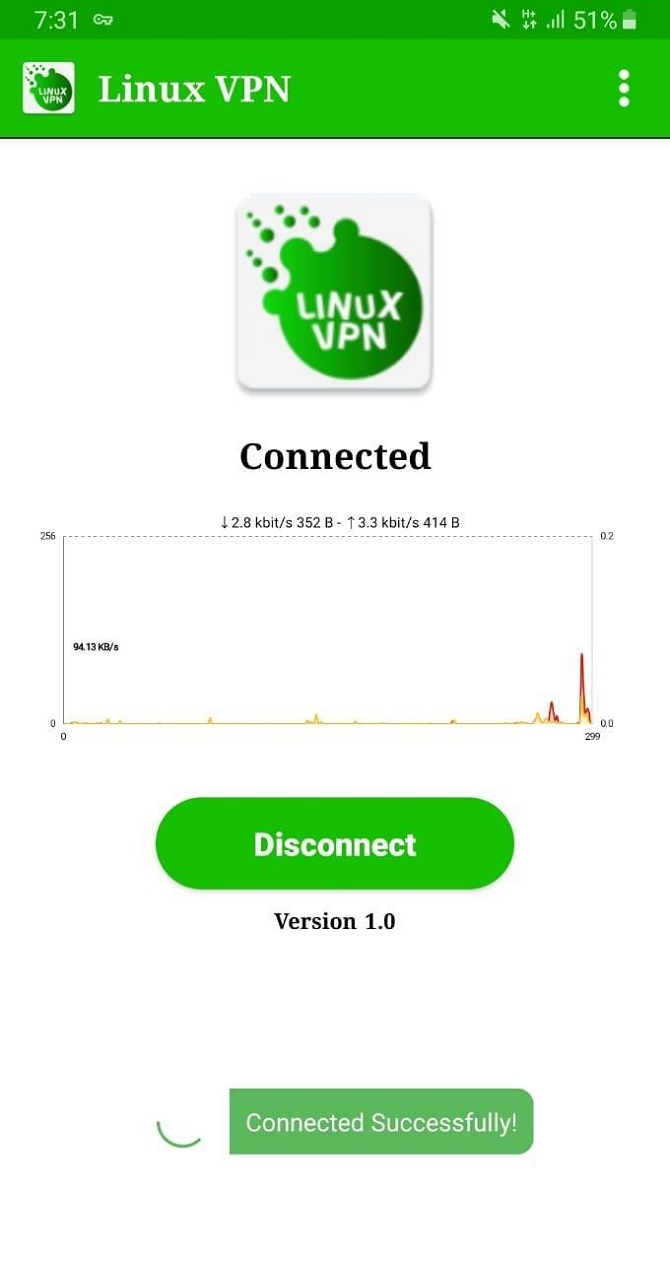Viewport: 670px width, 1261px height.
Task: Open the three-dot overflow menu
Action: pyautogui.click(x=624, y=89)
